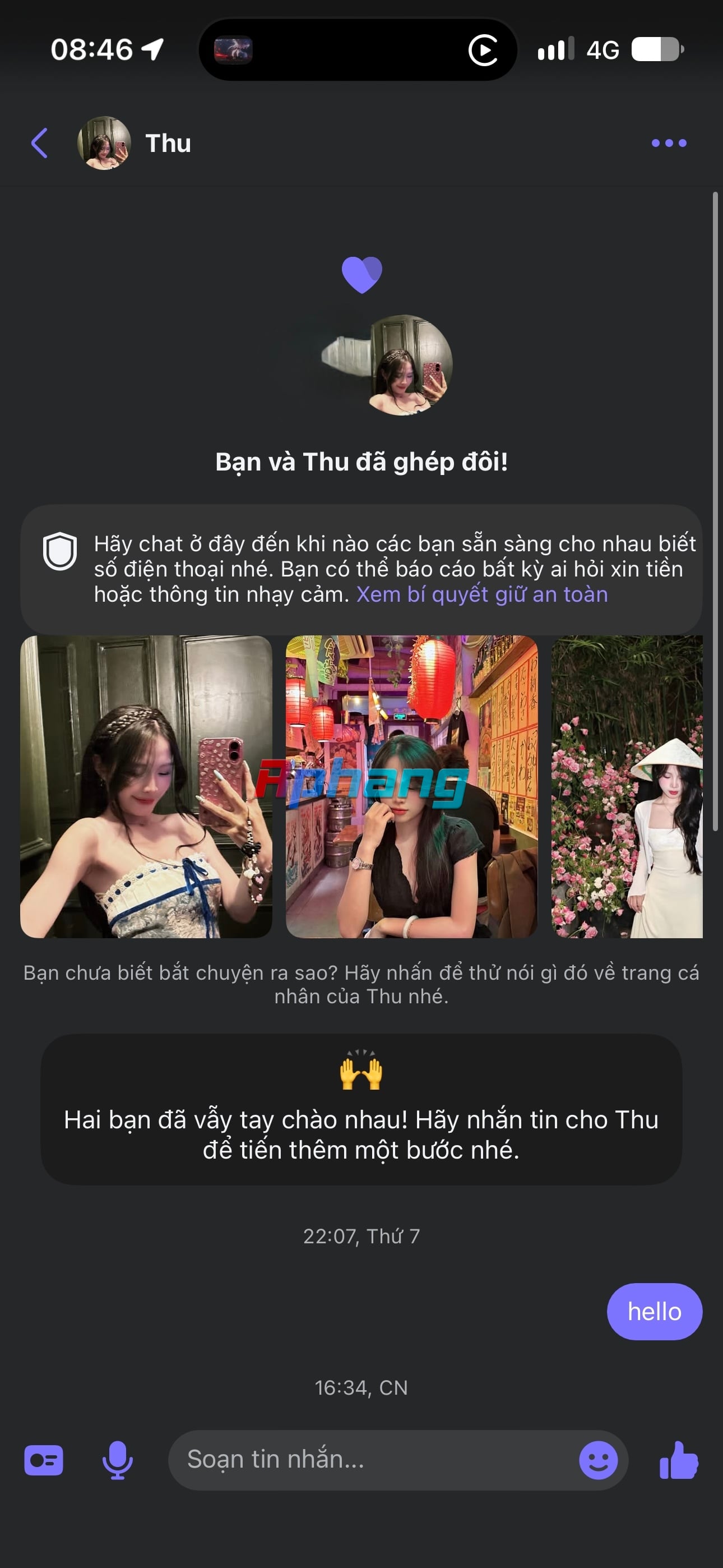Screen dimensions: 723x1568
Task: Open Thu's photo with red lanterns
Action: pos(412,786)
